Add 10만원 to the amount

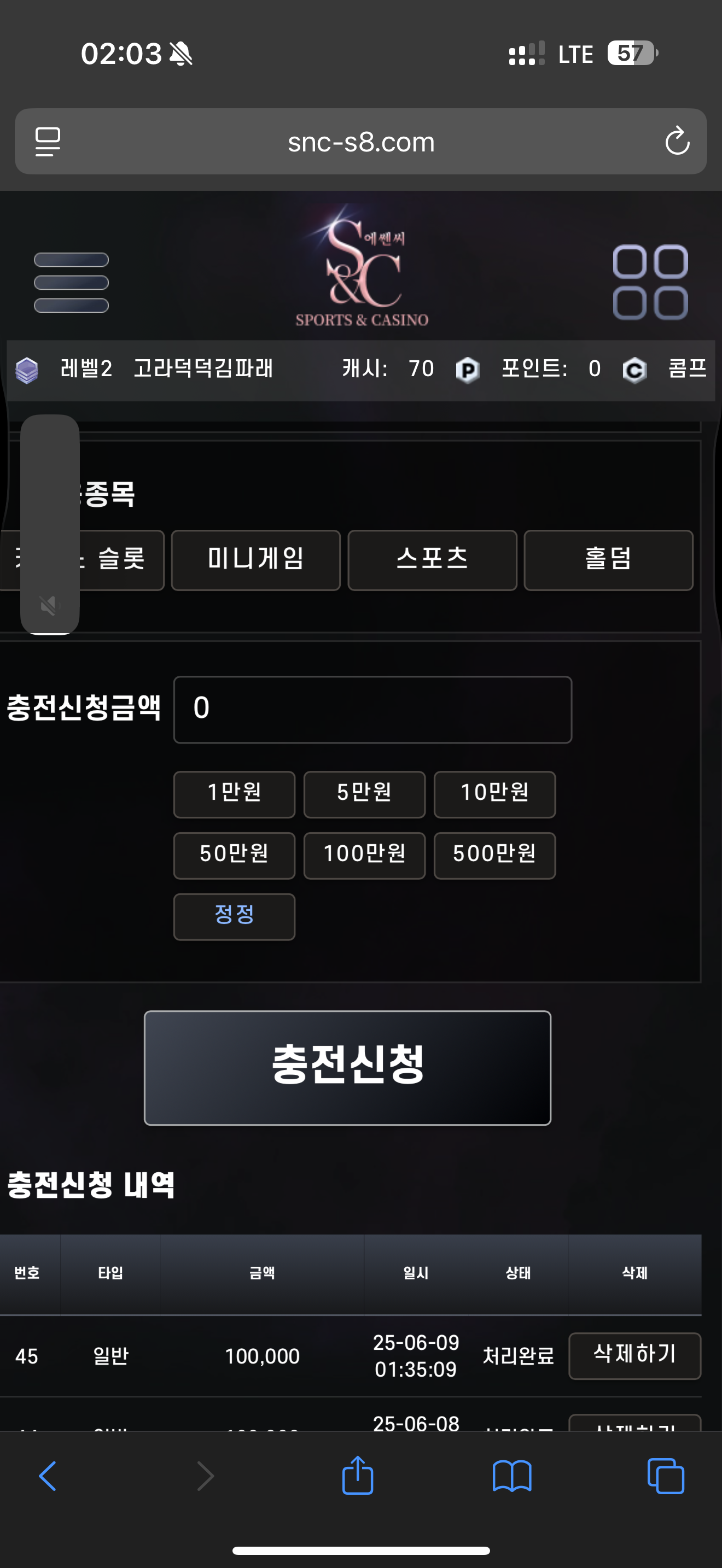pos(494,794)
